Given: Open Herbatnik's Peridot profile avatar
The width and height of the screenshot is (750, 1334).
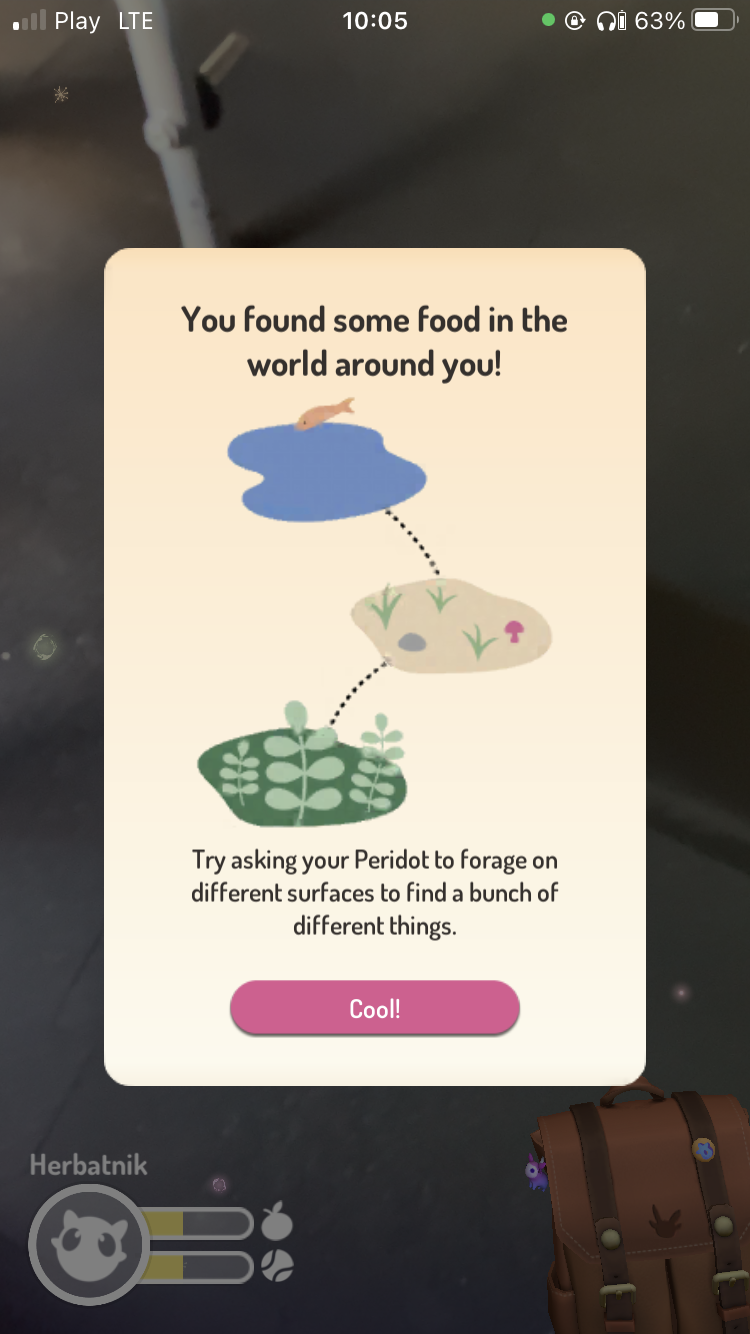Looking at the screenshot, I should [89, 1245].
